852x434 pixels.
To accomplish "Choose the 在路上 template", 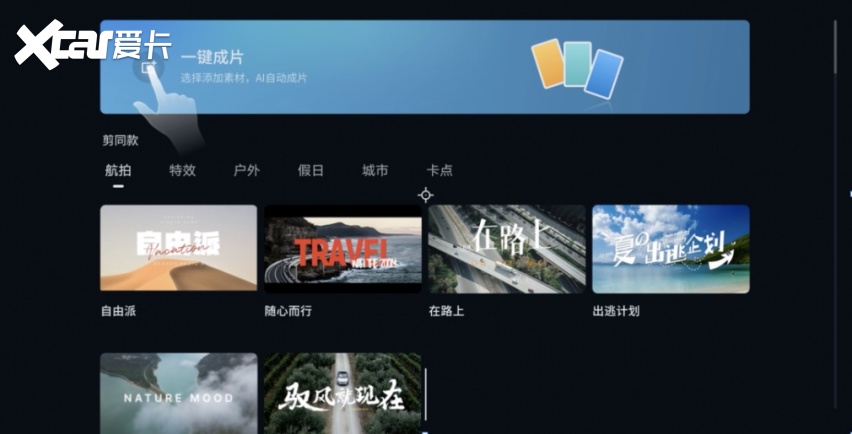I will point(506,248).
